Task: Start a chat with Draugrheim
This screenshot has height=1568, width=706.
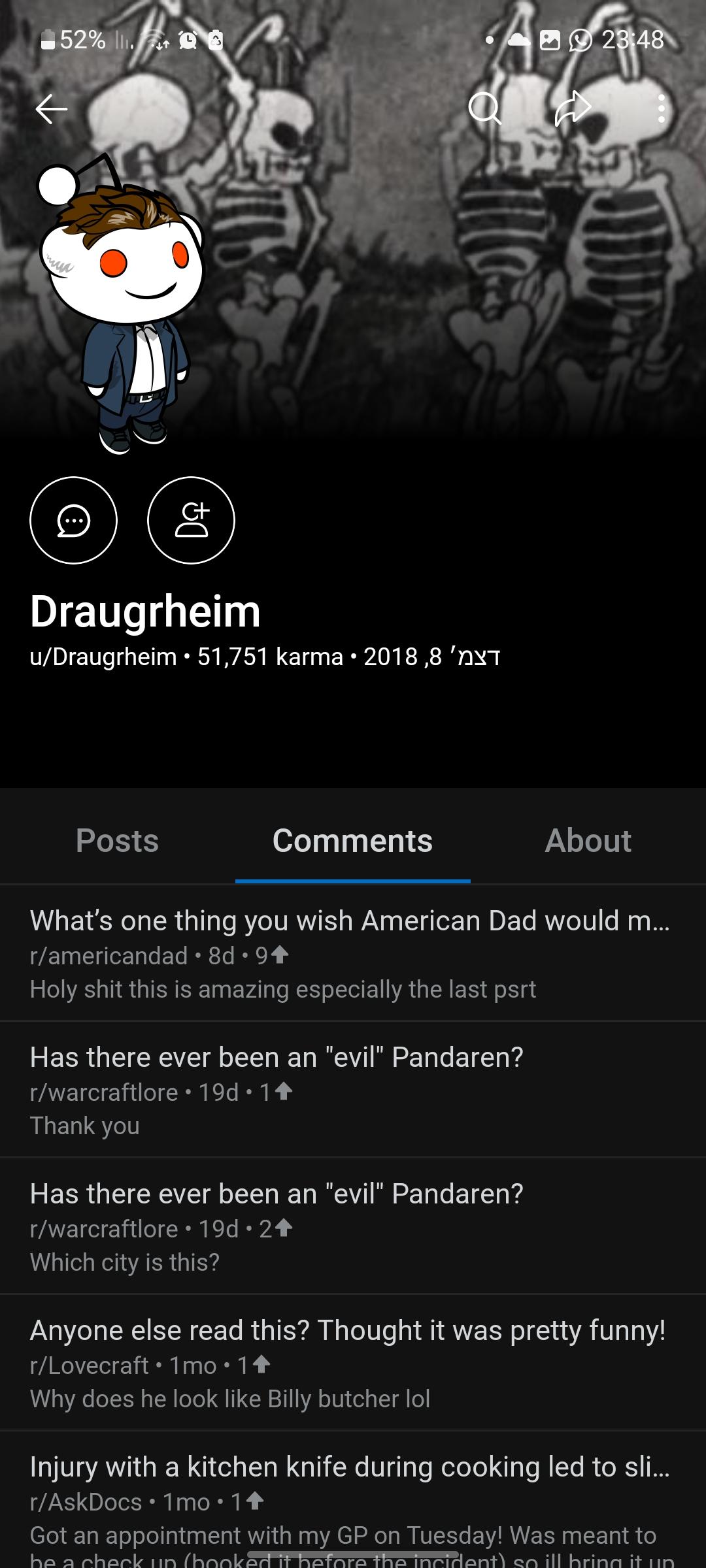Action: (x=74, y=520)
